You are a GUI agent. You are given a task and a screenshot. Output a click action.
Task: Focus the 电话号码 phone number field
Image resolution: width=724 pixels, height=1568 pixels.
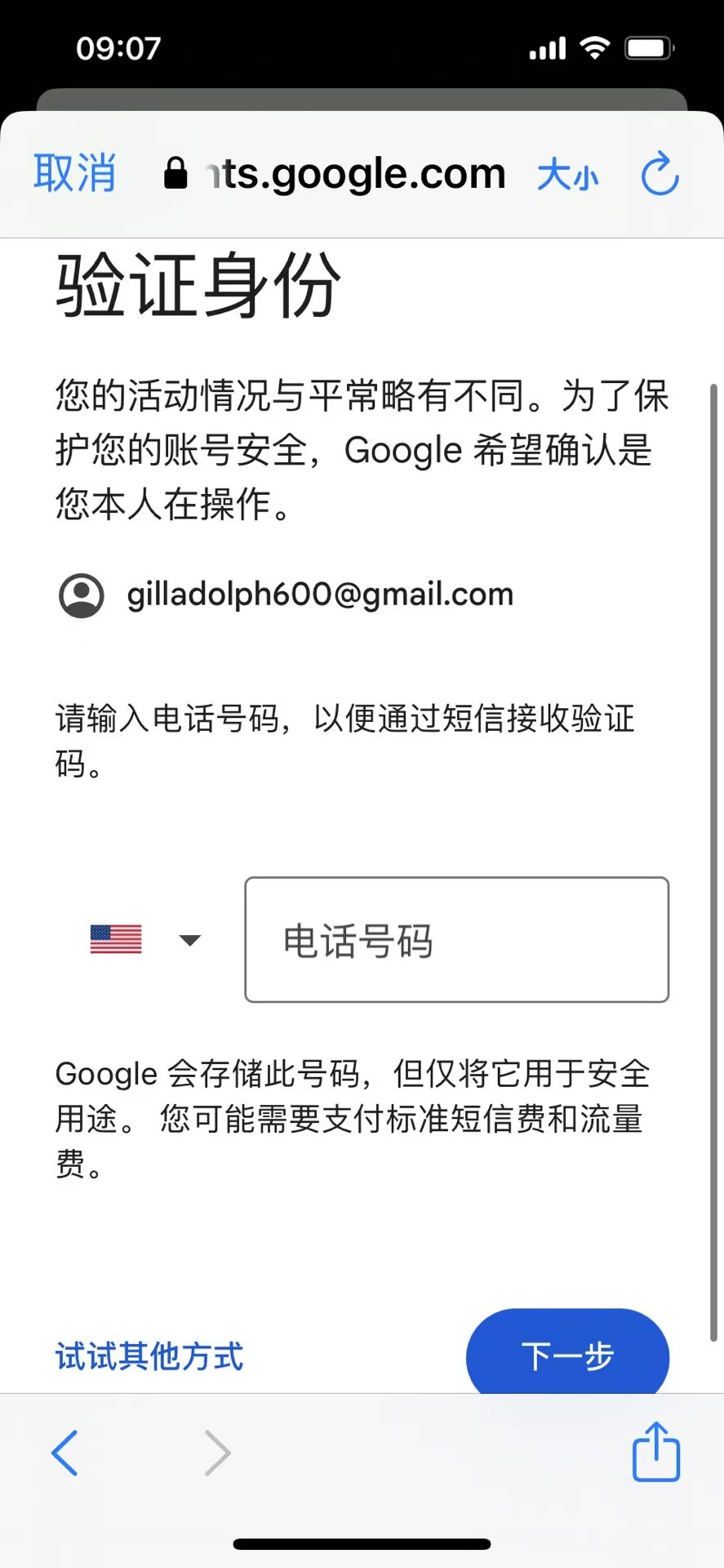point(456,939)
